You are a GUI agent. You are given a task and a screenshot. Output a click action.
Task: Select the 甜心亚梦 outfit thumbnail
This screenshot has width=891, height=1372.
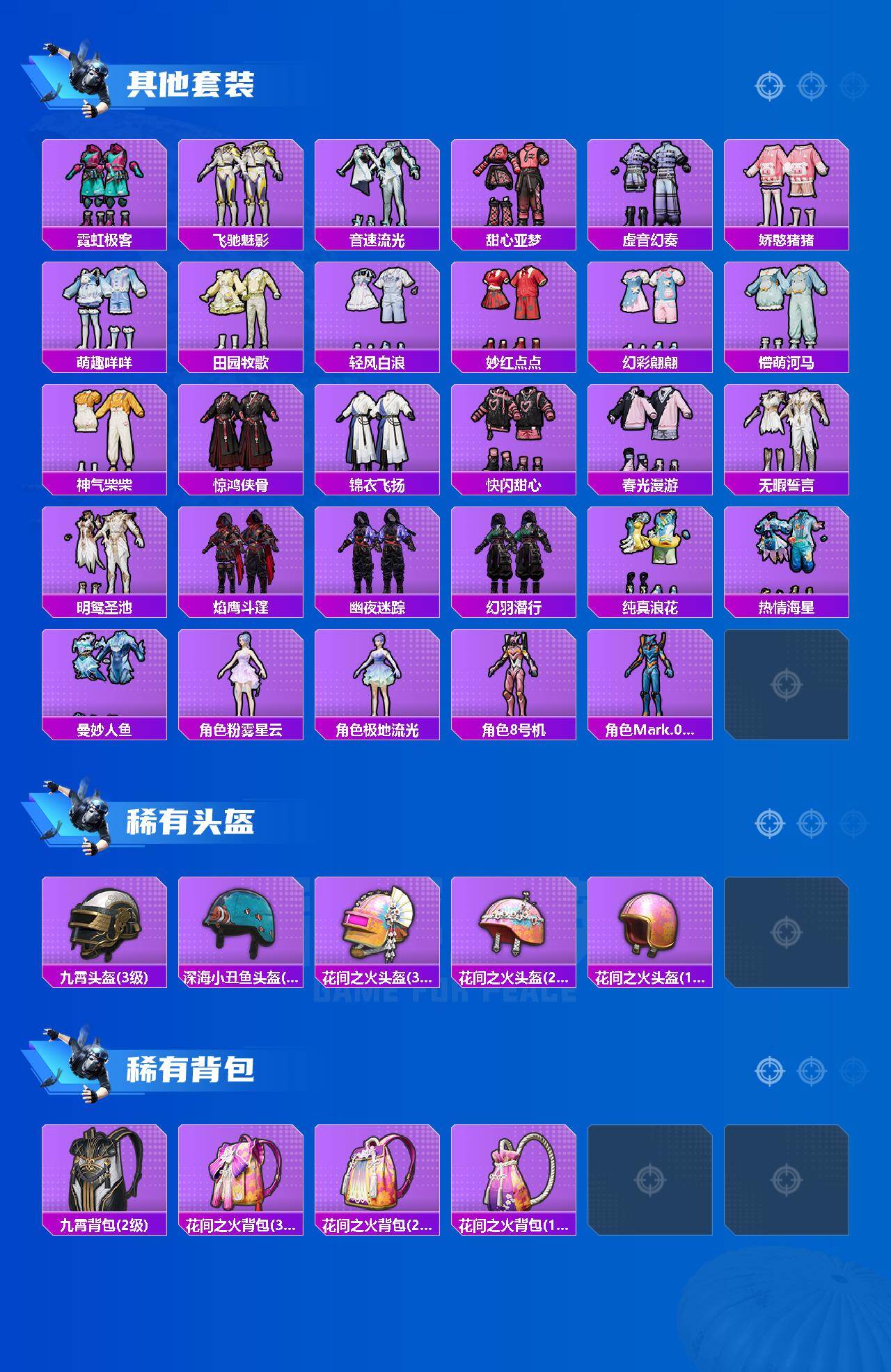[x=514, y=184]
